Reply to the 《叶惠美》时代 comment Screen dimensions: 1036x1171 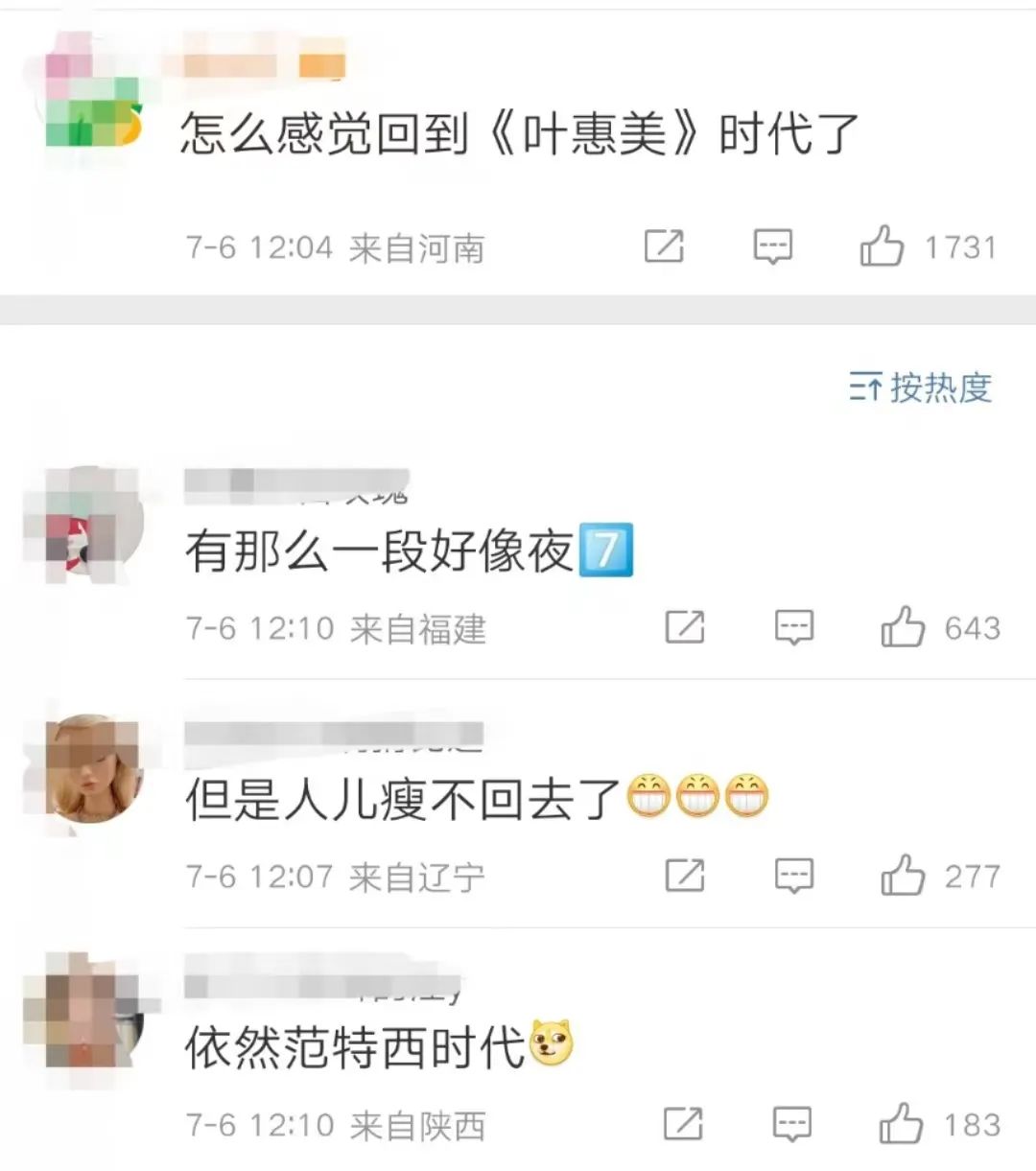point(772,246)
